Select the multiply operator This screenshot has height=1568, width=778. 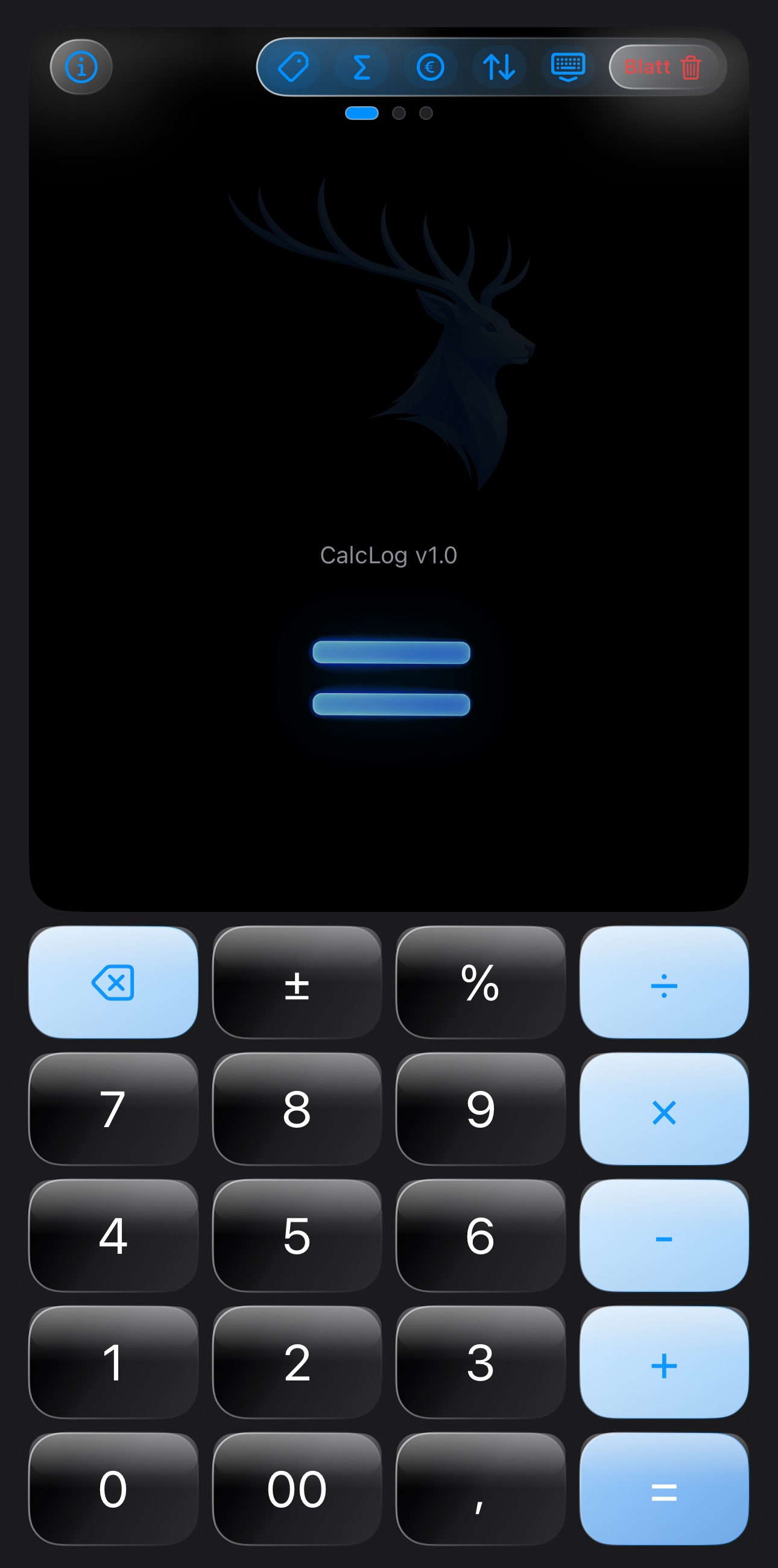(664, 1108)
